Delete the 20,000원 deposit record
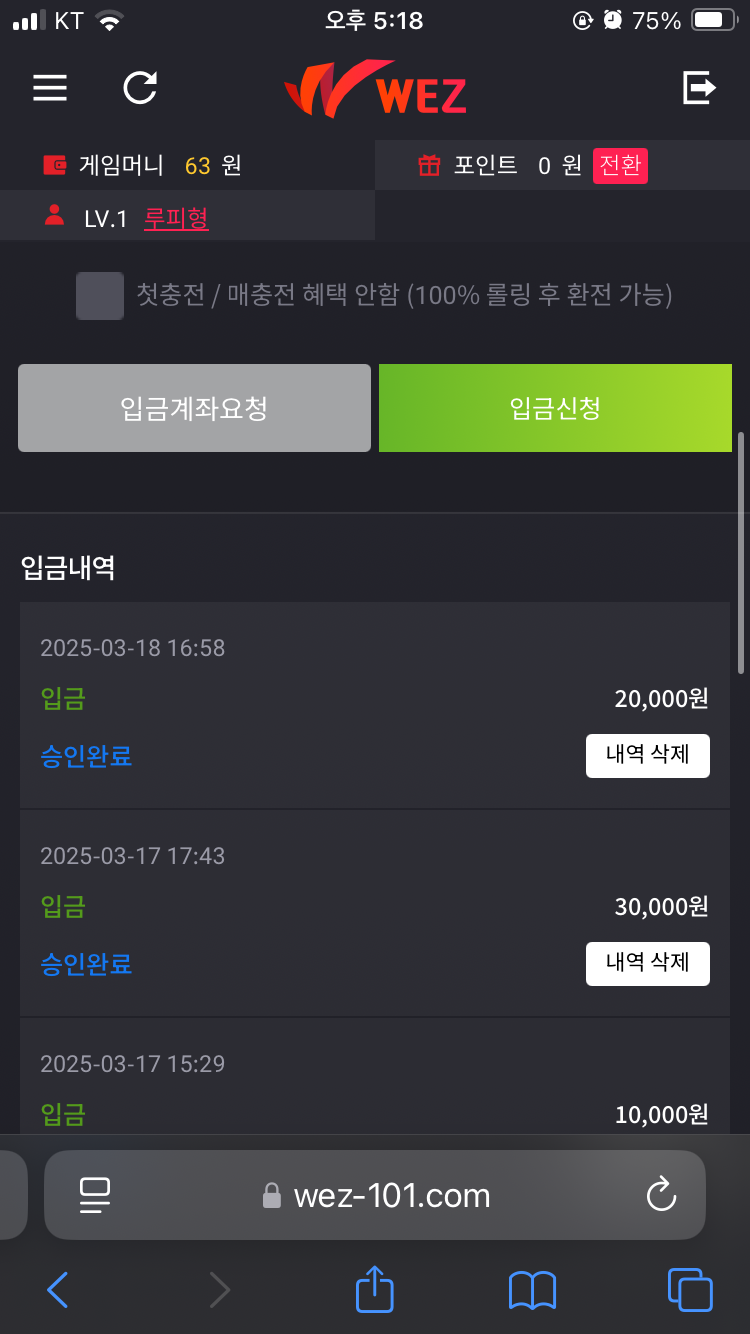This screenshot has width=750, height=1334. (x=648, y=755)
